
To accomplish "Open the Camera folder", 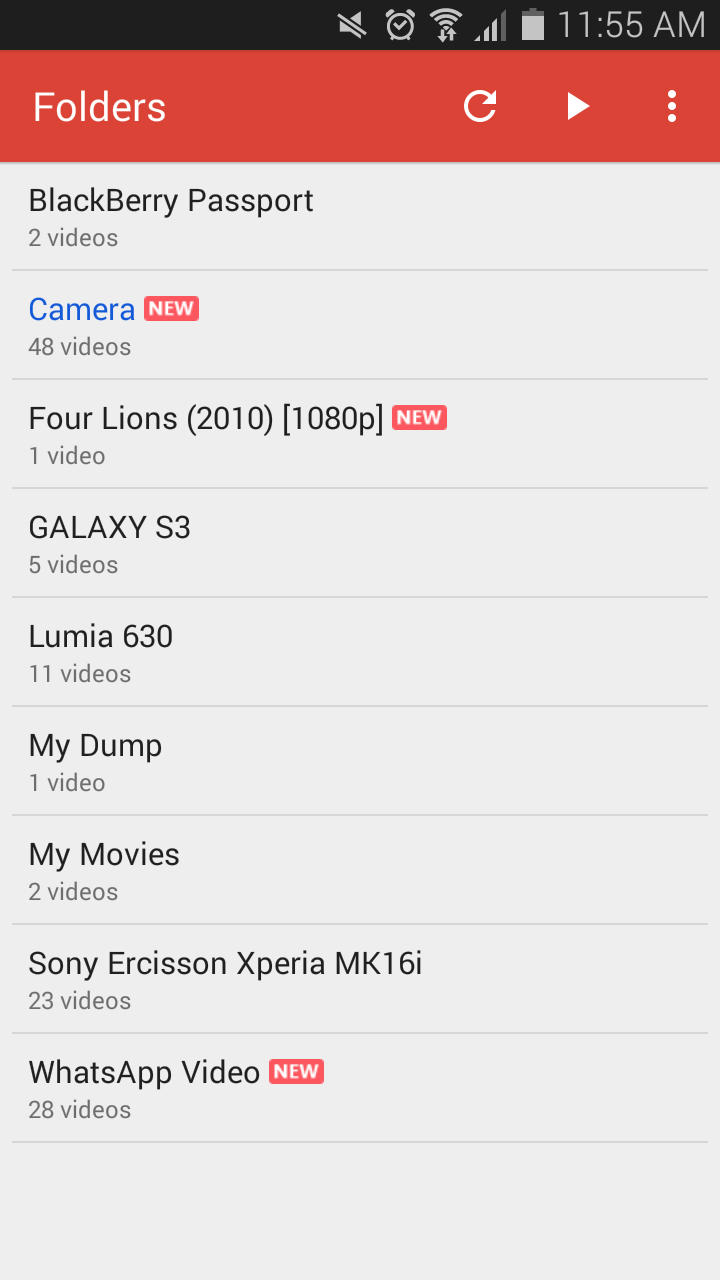I will 360,325.
